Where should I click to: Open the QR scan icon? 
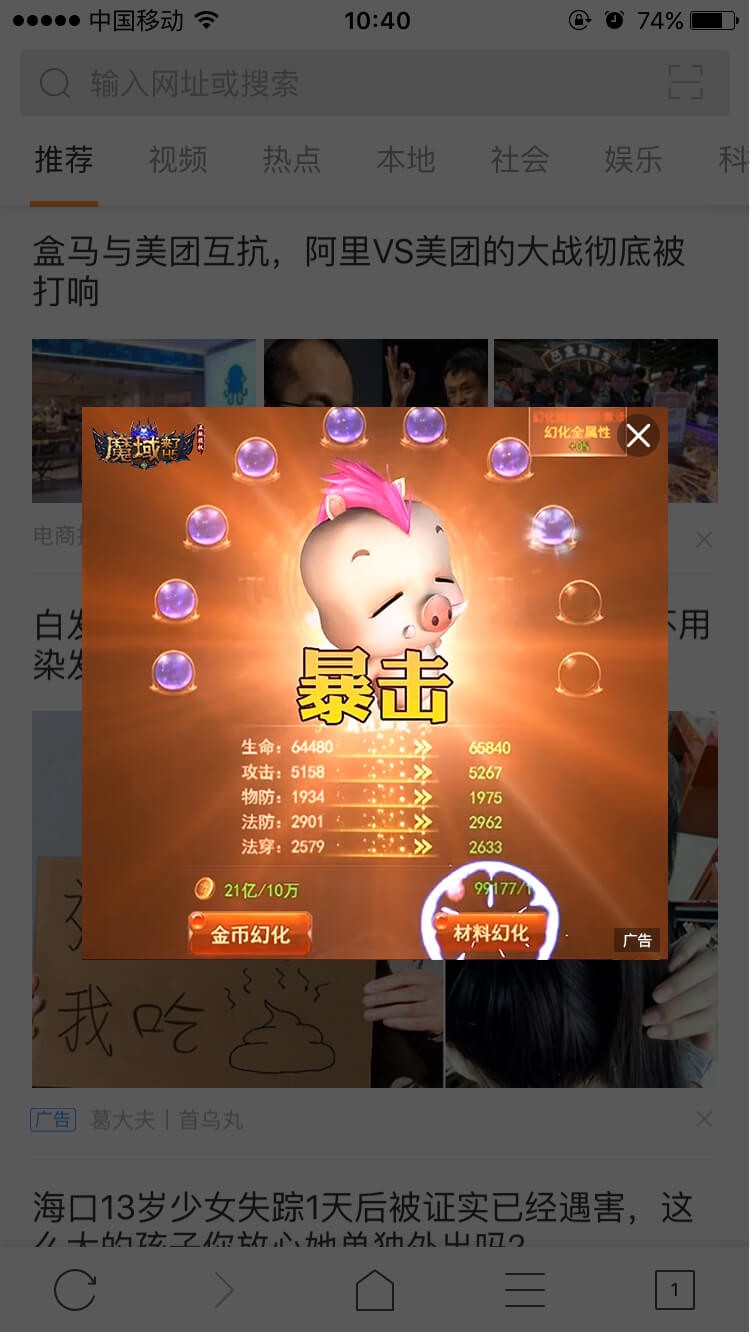(686, 83)
